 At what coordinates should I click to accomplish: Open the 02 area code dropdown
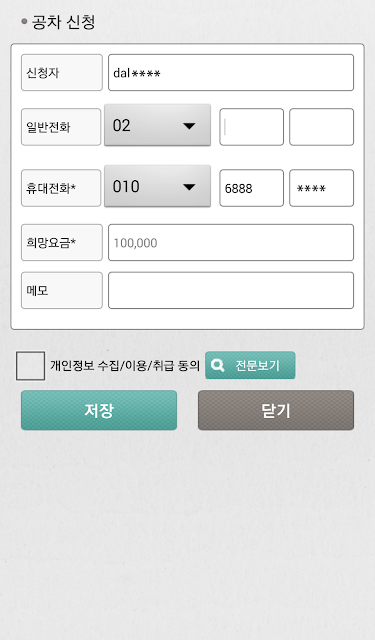click(x=158, y=125)
